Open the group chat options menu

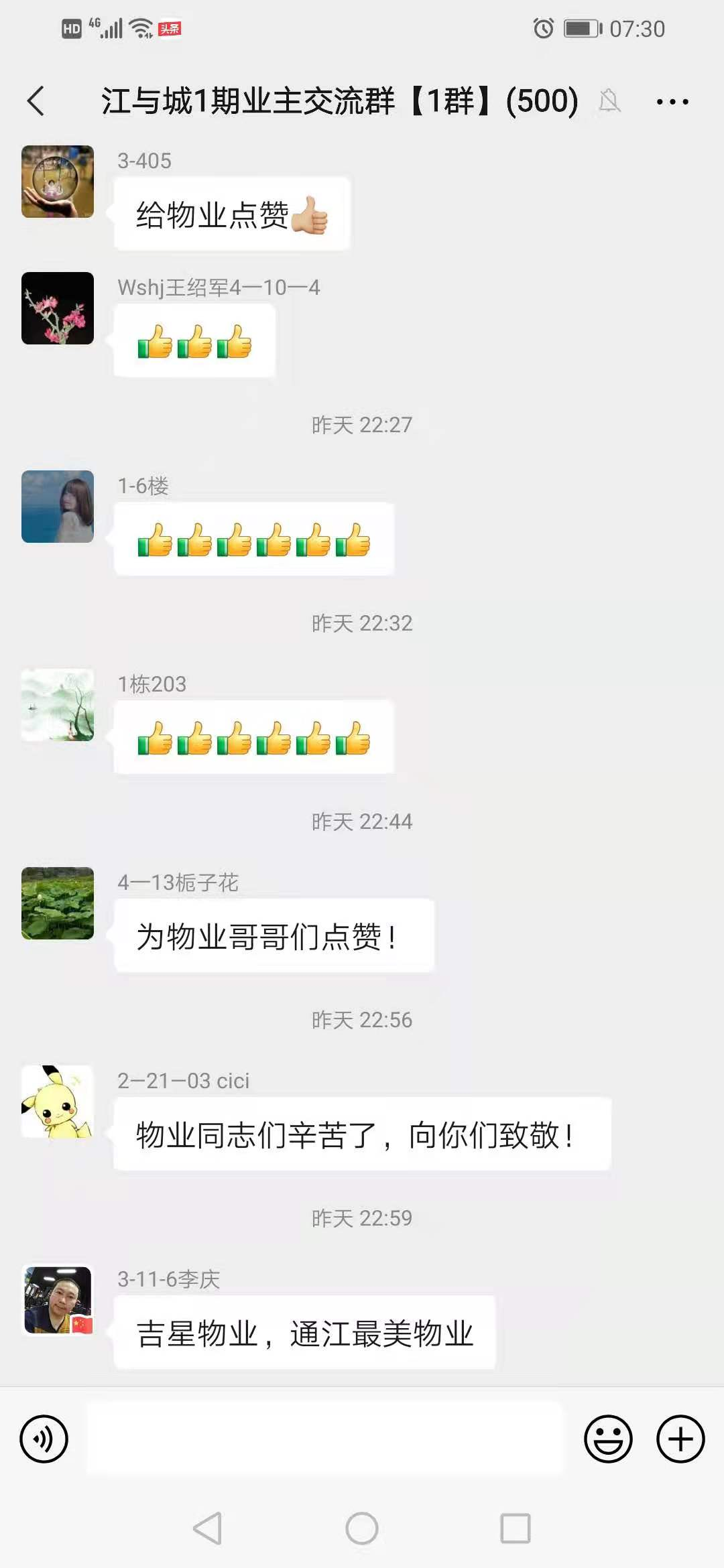[672, 102]
